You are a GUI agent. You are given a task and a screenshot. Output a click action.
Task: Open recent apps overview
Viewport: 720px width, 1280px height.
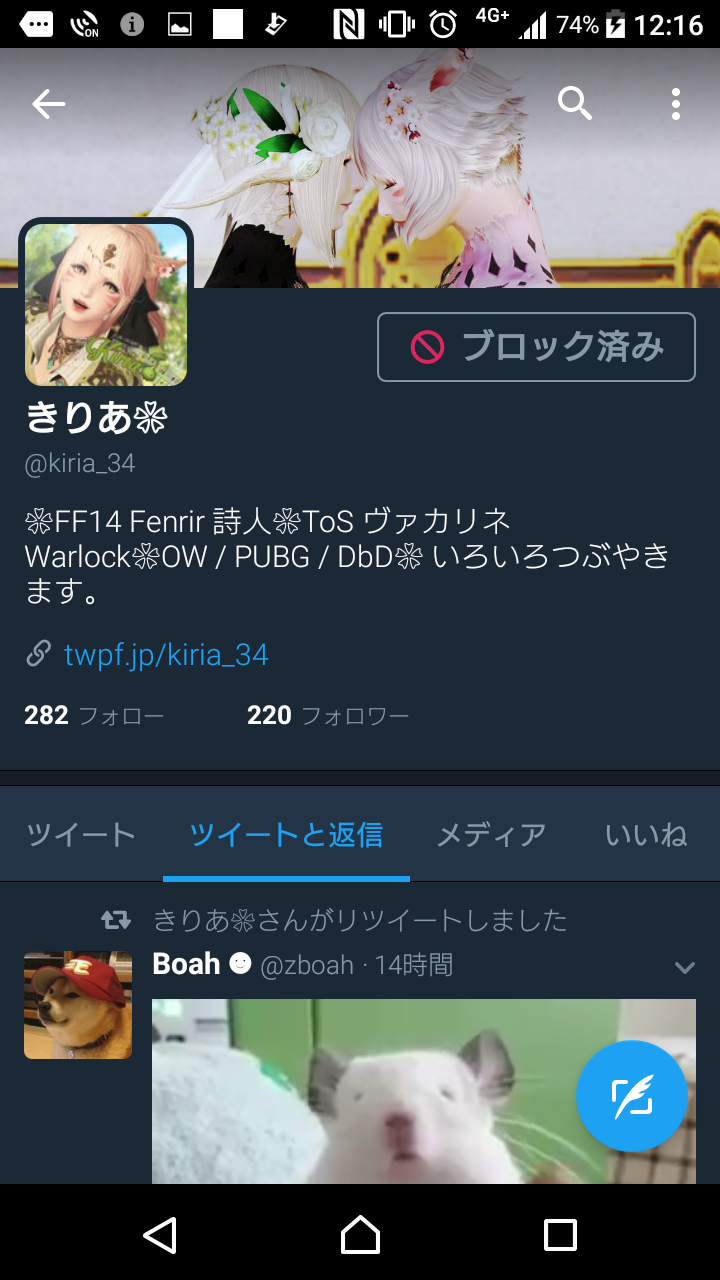pyautogui.click(x=560, y=1235)
